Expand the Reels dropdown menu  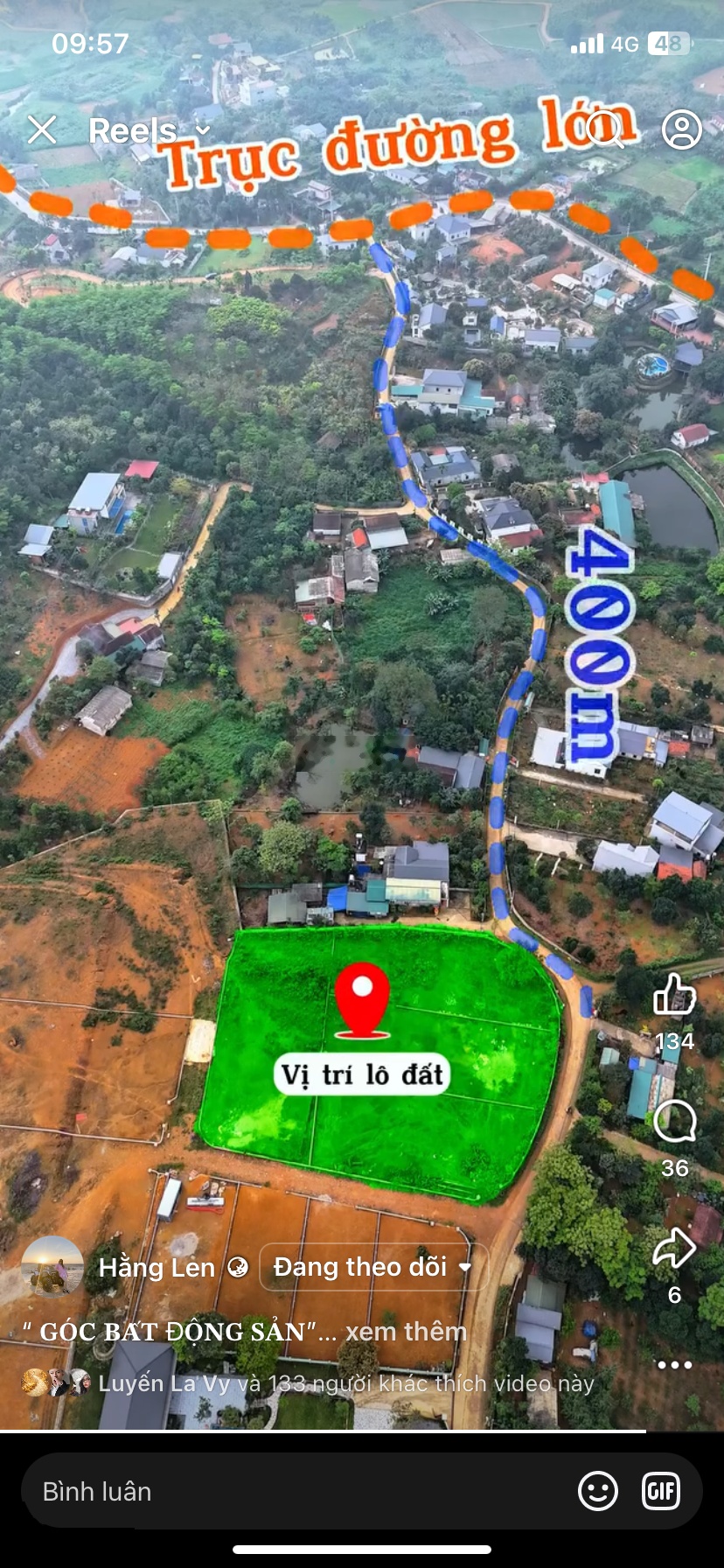click(x=150, y=131)
